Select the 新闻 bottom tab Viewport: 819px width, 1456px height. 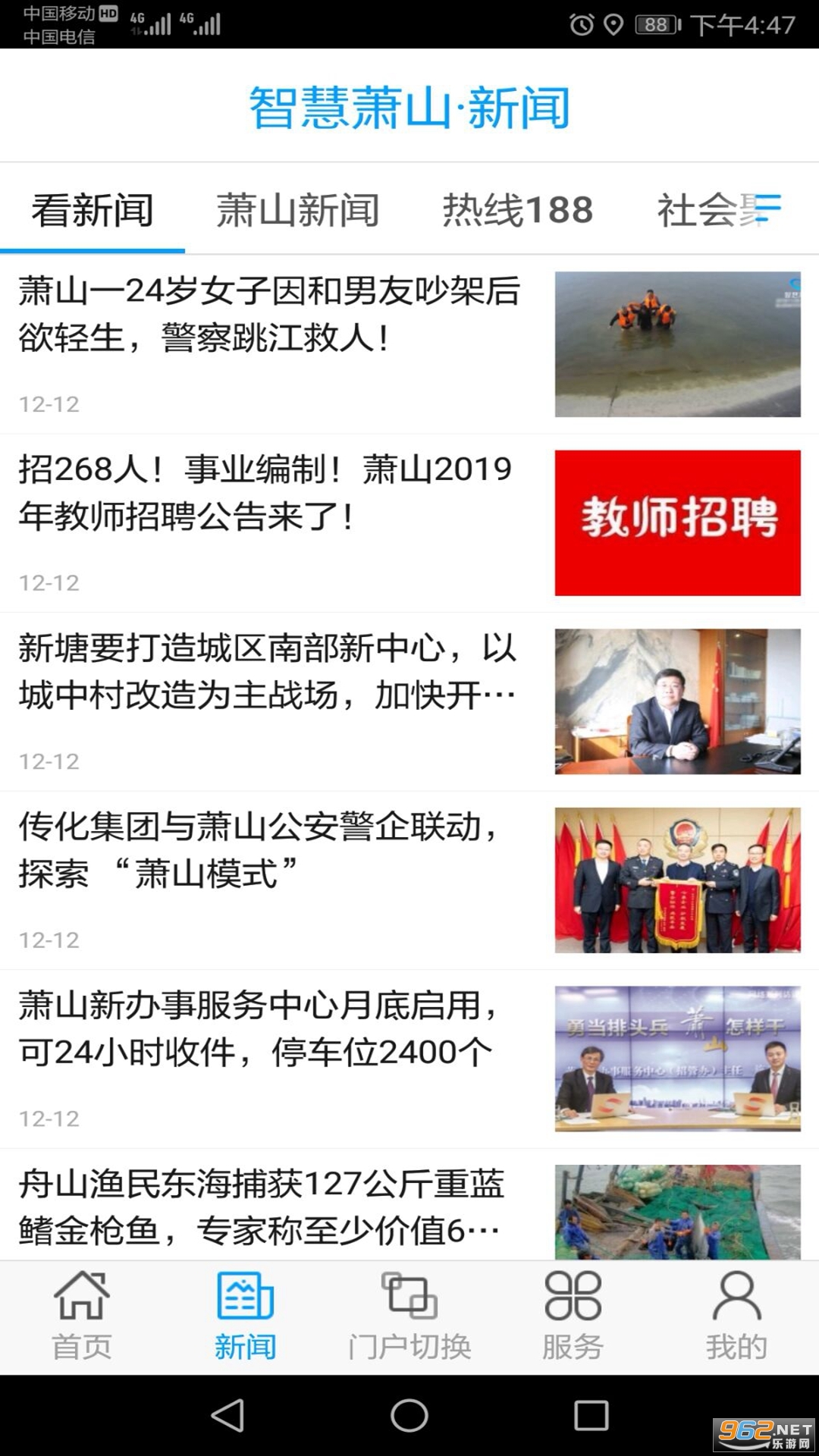[x=245, y=1316]
